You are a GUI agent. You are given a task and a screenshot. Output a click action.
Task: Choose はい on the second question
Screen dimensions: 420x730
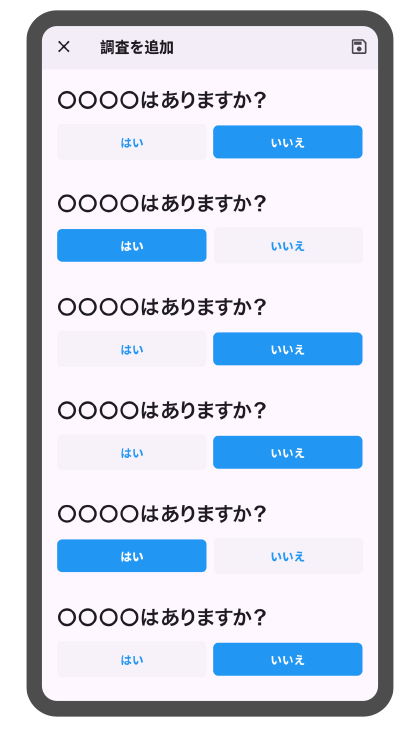[x=132, y=245]
